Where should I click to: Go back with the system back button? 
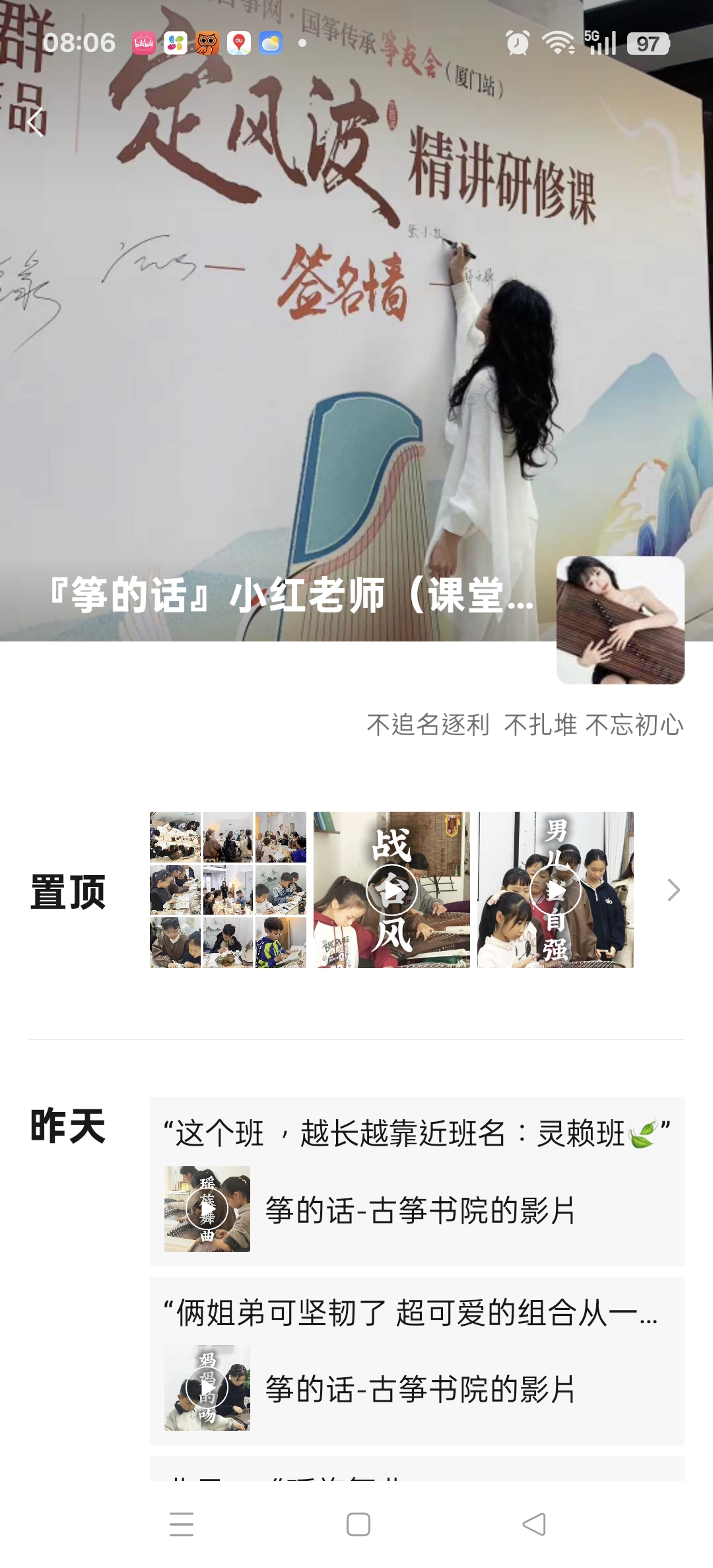[x=533, y=1524]
